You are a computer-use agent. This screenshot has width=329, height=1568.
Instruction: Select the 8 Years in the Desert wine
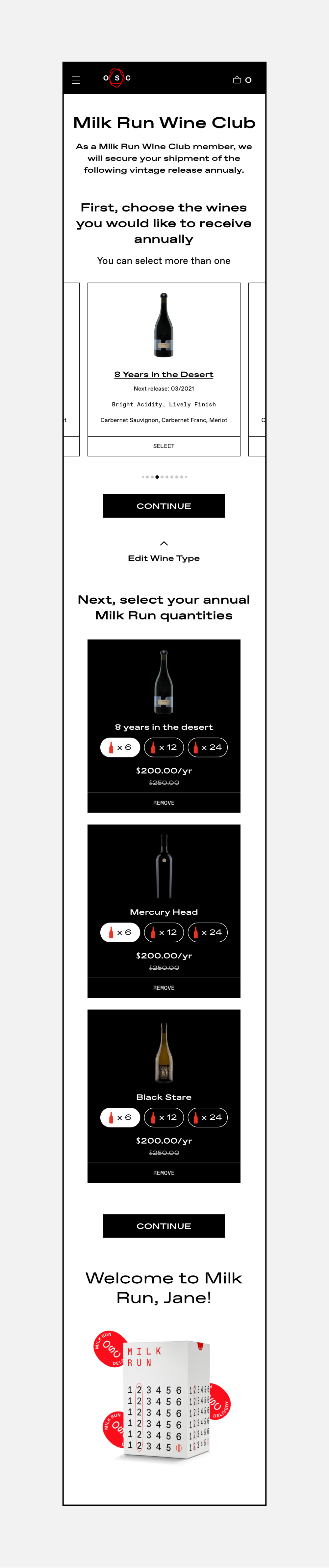coord(164,446)
